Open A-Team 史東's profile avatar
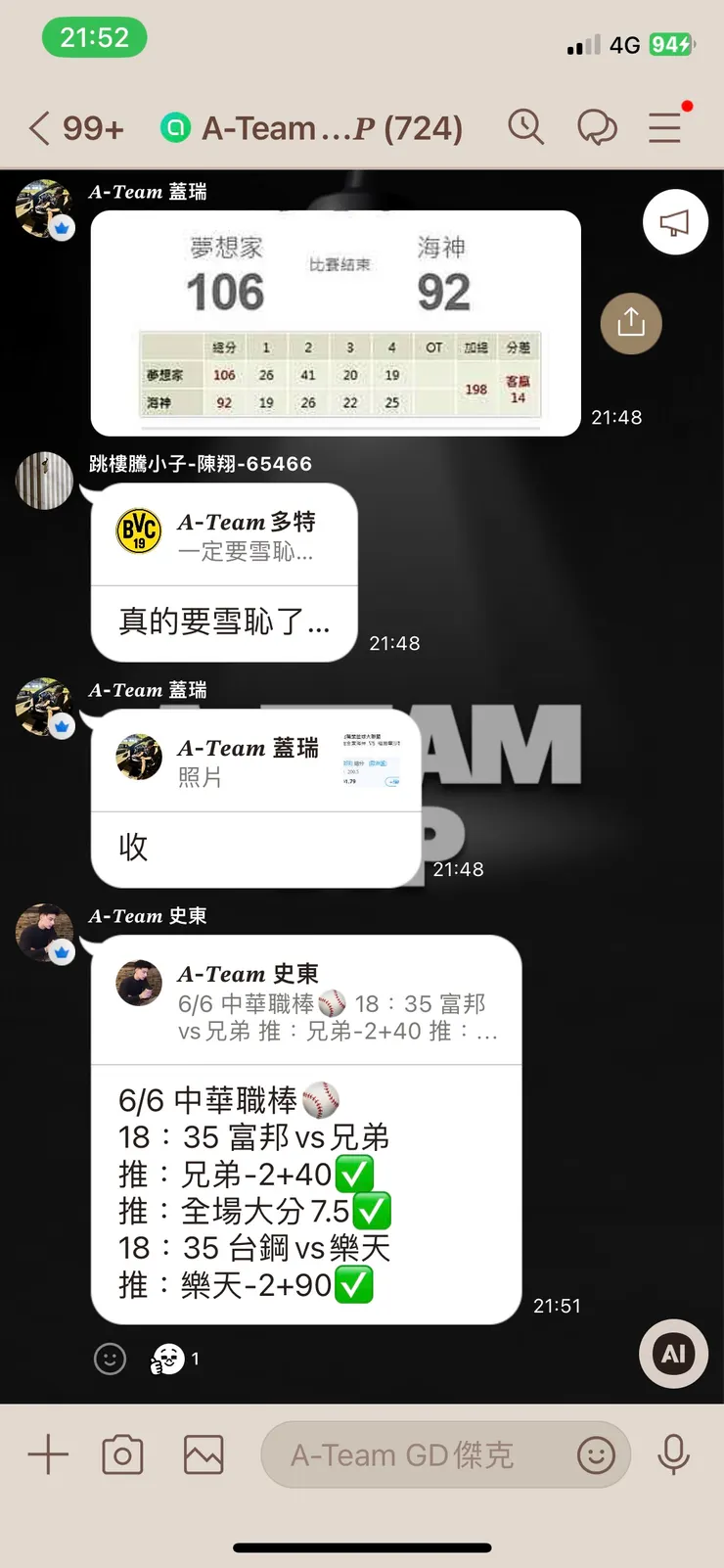 pyautogui.click(x=44, y=933)
